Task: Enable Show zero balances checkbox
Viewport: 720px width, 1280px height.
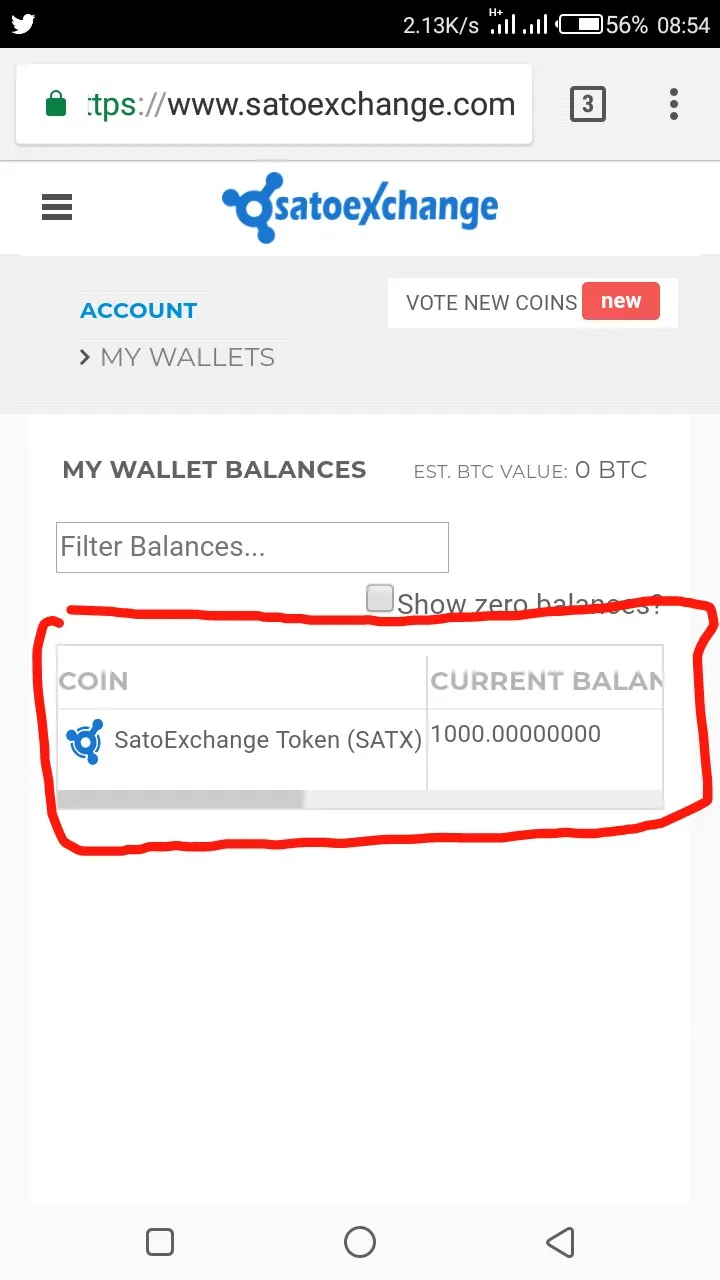Action: 380,599
